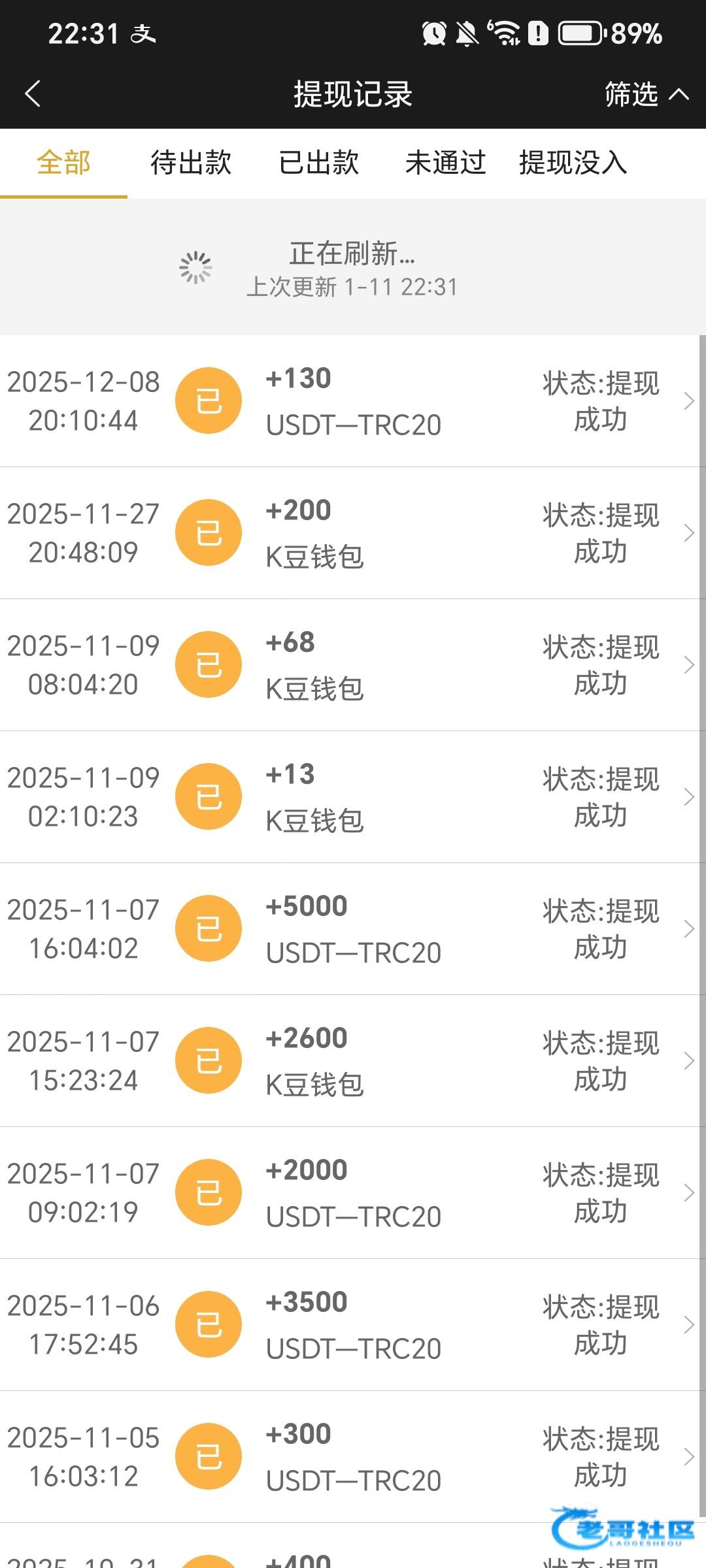Viewport: 706px width, 1568px height.
Task: View the 提现没入 tab
Action: [x=573, y=163]
